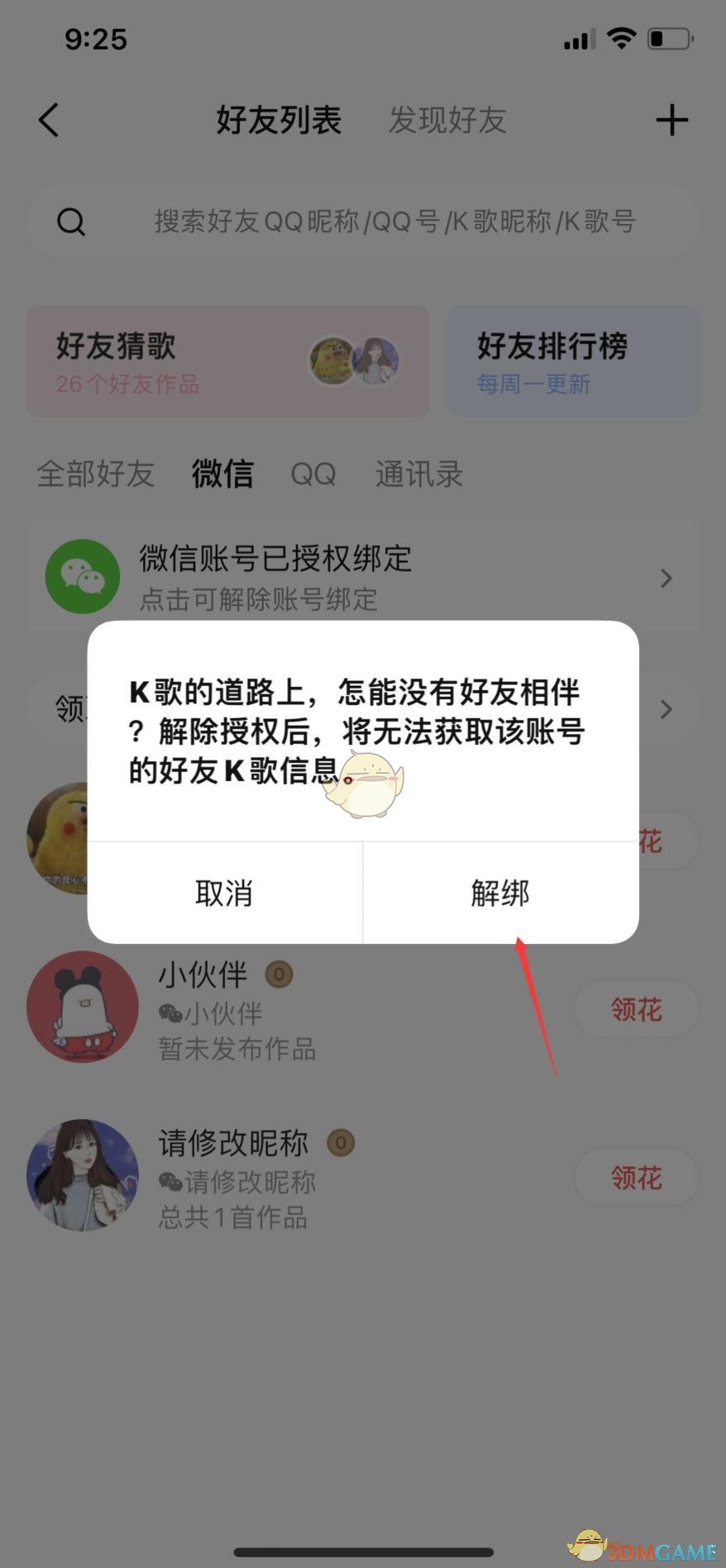Tap 领花 next to 小伙伴

pos(636,1009)
